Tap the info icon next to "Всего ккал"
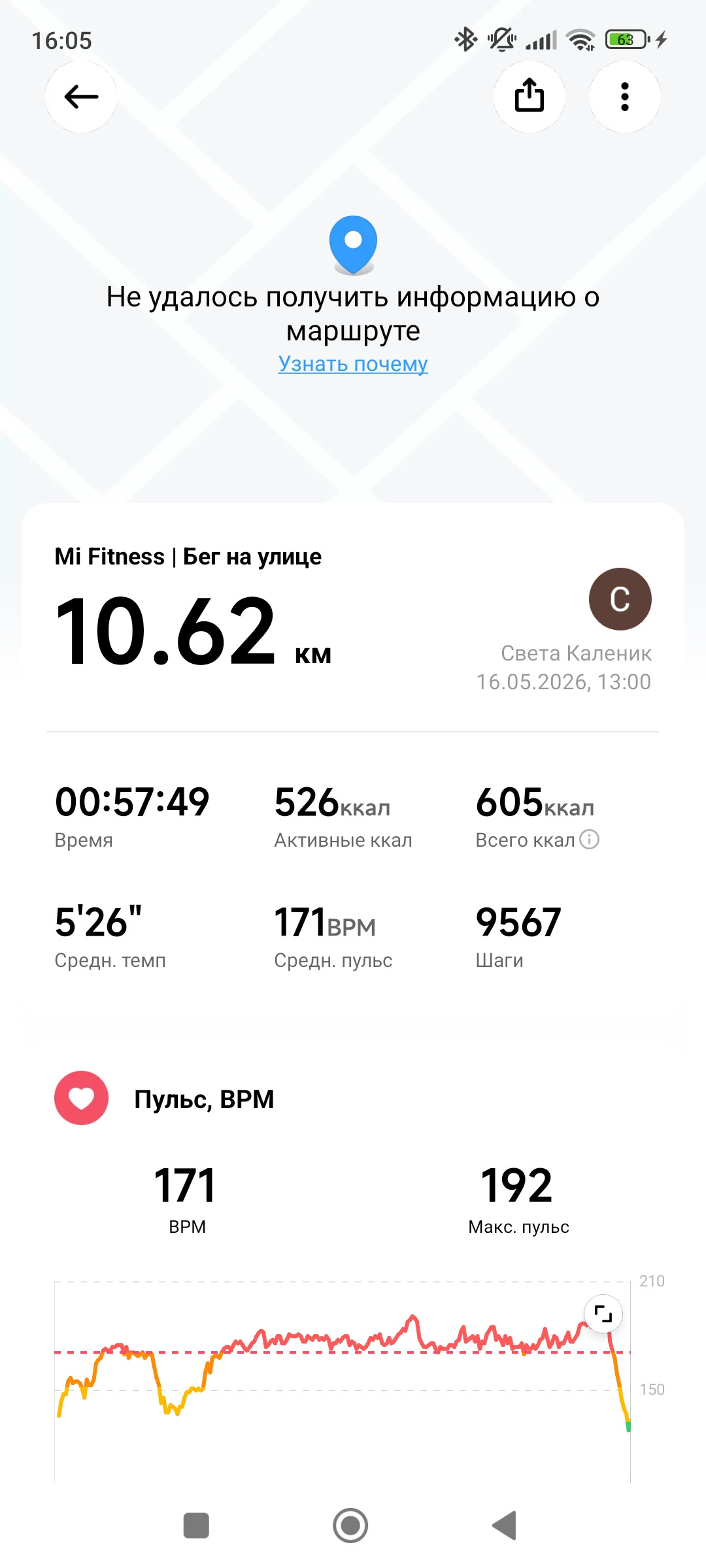 click(x=590, y=839)
